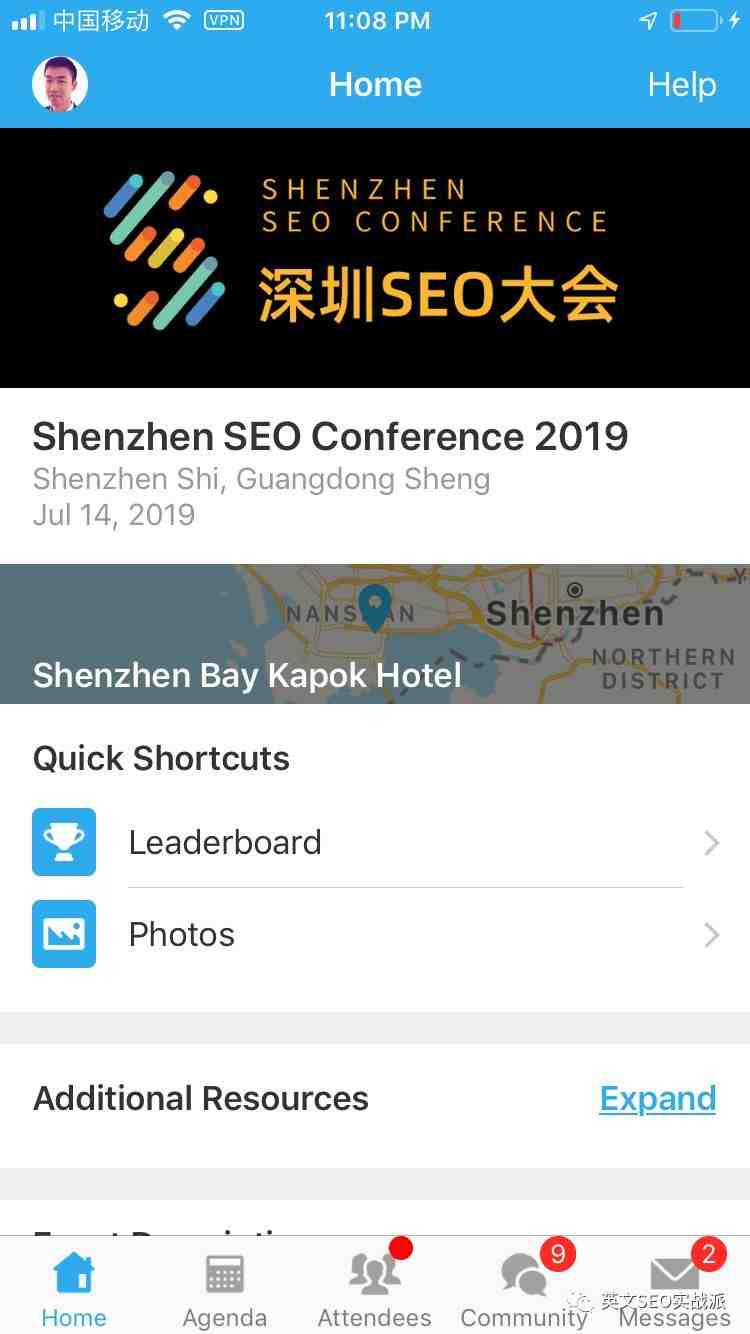The width and height of the screenshot is (750, 1334).
Task: Open the Shenzhen Bay Kapok Hotel map
Action: [375, 634]
